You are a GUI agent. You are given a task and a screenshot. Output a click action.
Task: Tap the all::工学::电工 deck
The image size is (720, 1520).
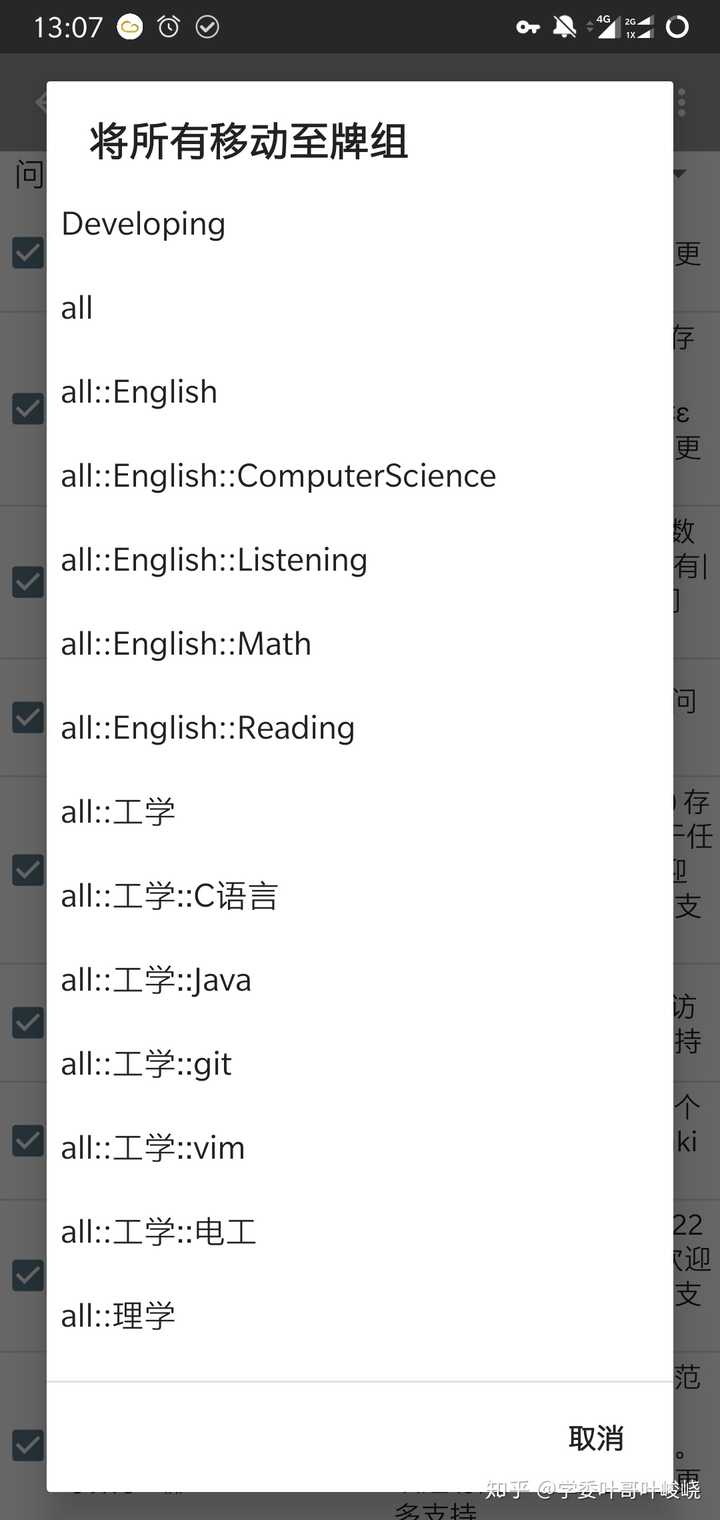pos(359,1232)
